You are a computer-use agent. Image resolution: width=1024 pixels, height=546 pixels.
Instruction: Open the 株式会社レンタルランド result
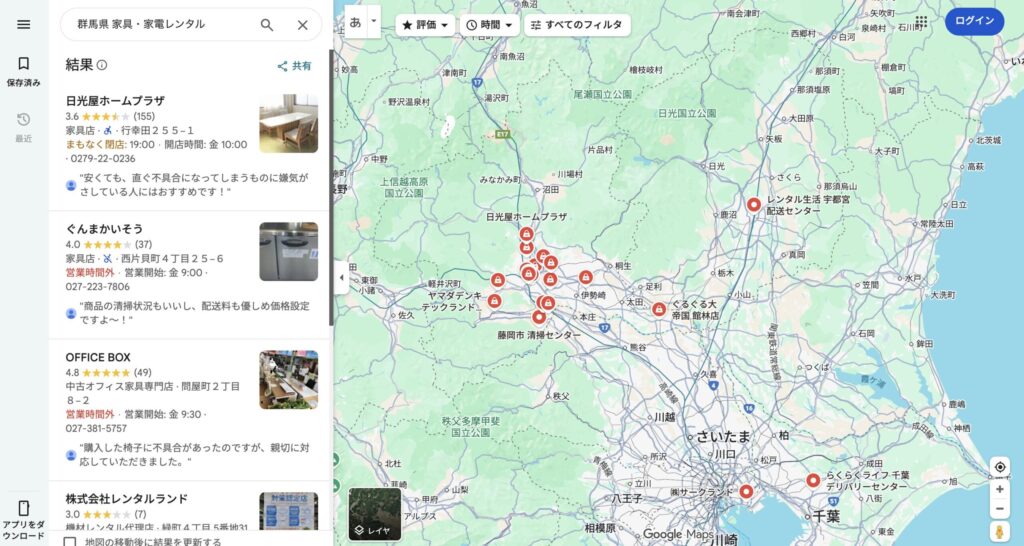(x=126, y=498)
